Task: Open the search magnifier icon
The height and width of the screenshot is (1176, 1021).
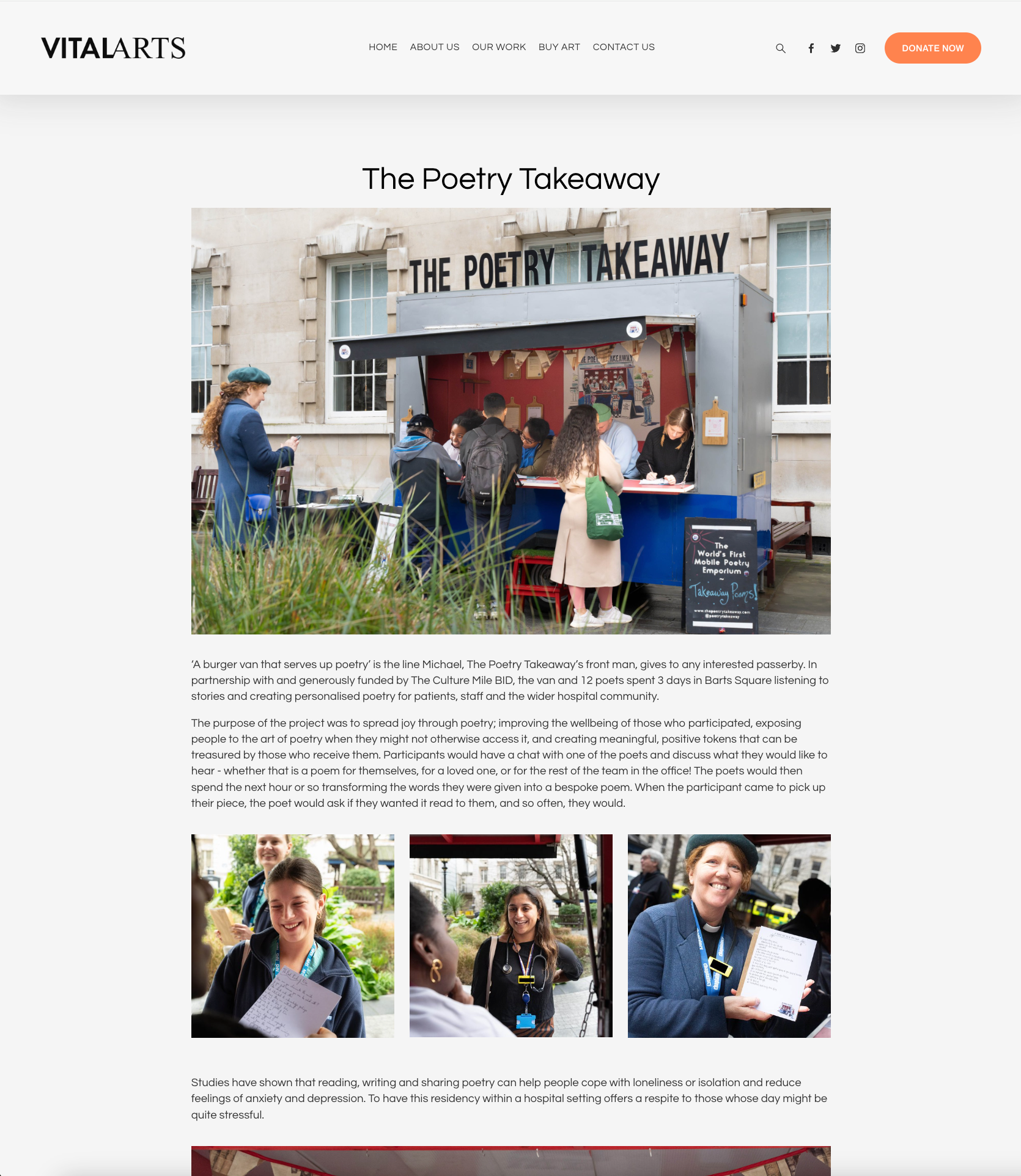Action: coord(781,48)
